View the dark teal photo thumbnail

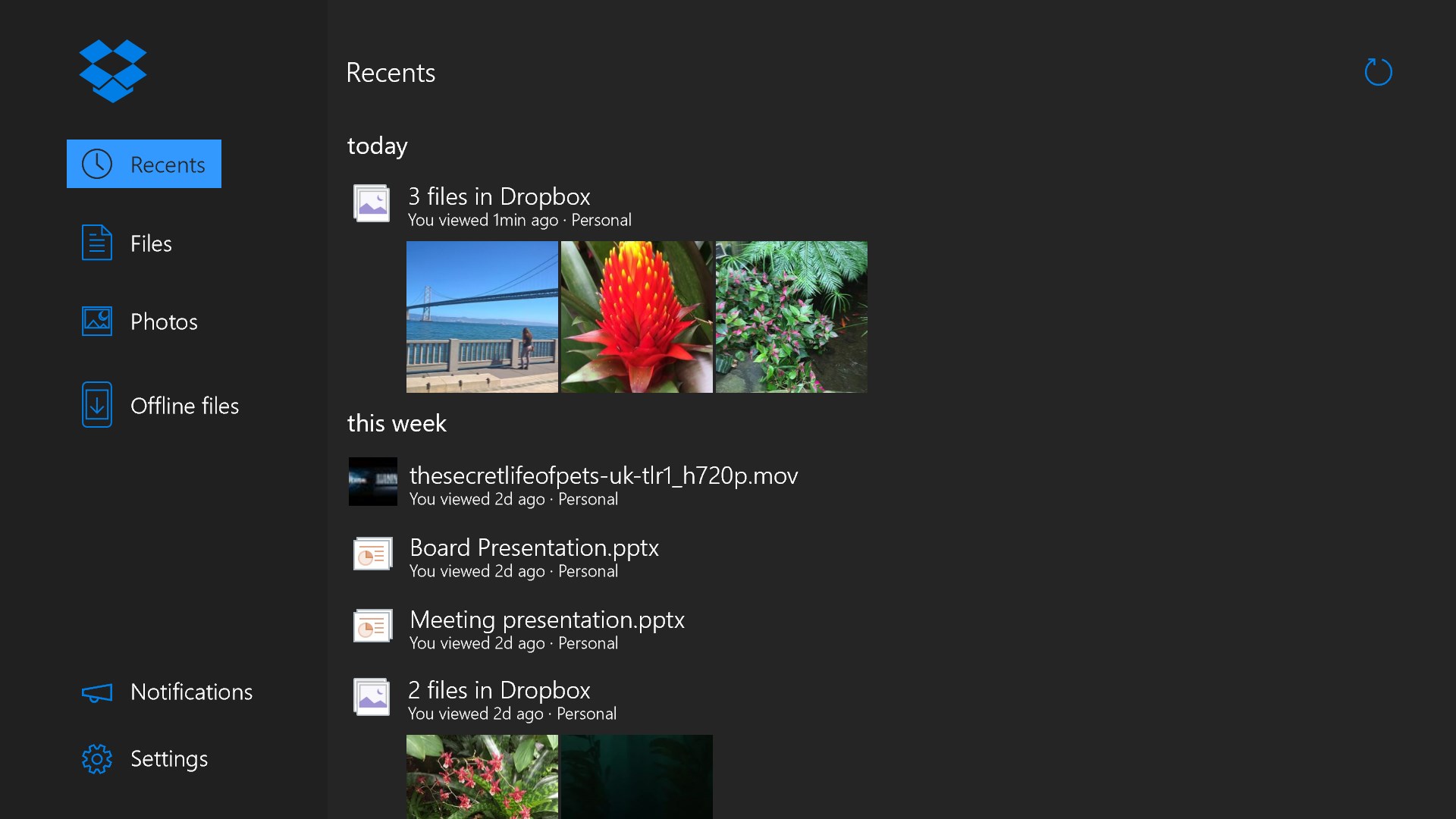click(637, 775)
